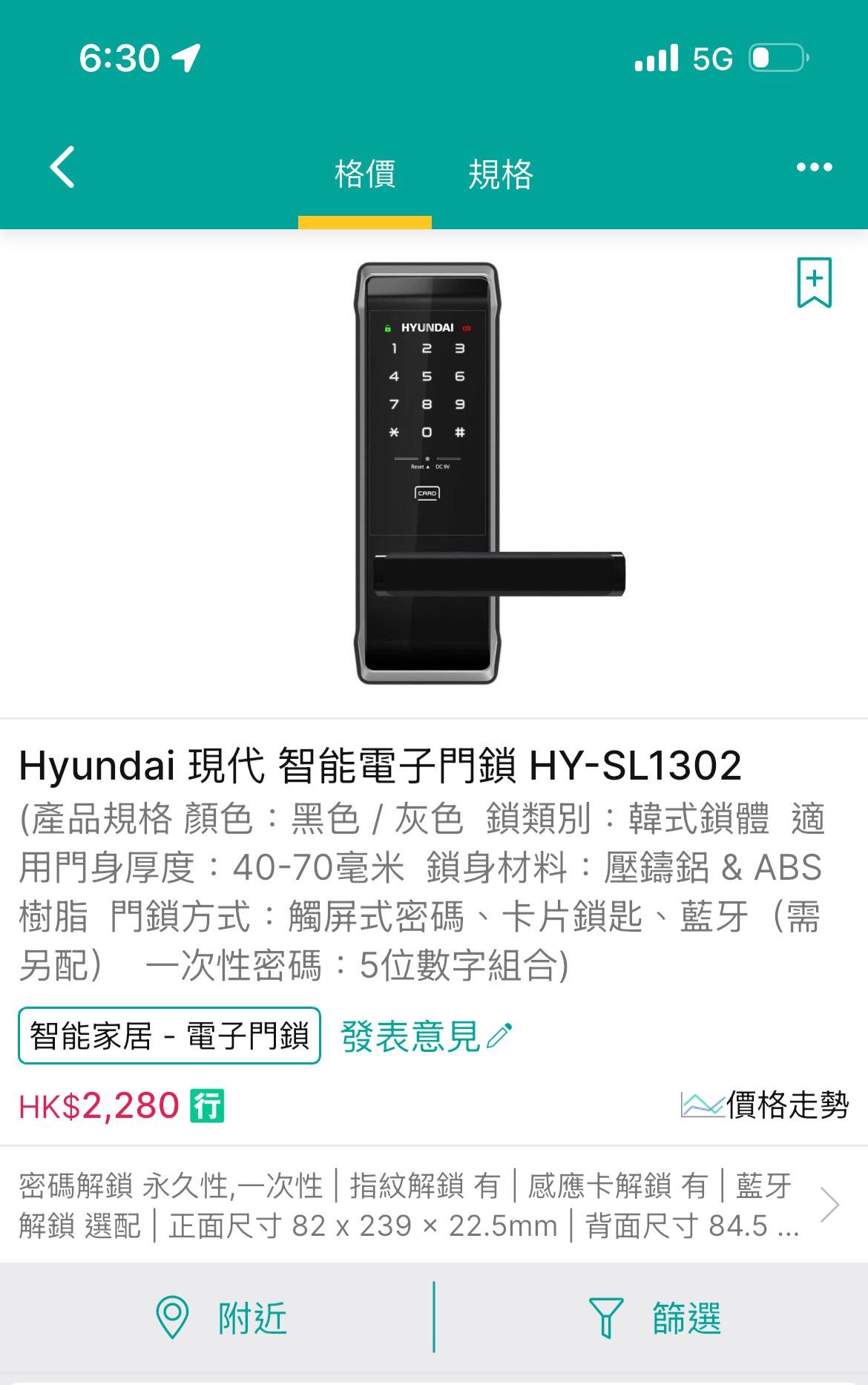
Task: Open the 發表意見 feedback link
Action: coord(409,1038)
